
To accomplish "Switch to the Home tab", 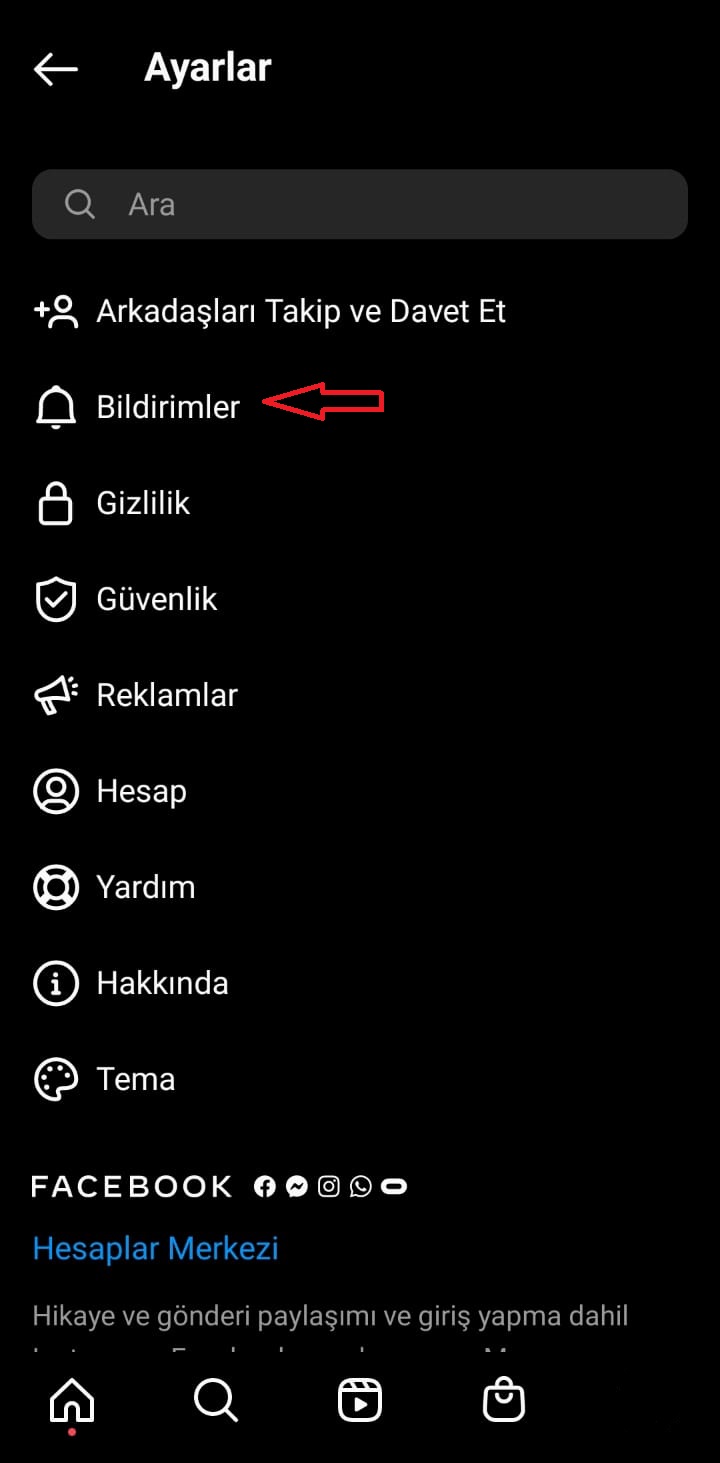I will pyautogui.click(x=72, y=1400).
